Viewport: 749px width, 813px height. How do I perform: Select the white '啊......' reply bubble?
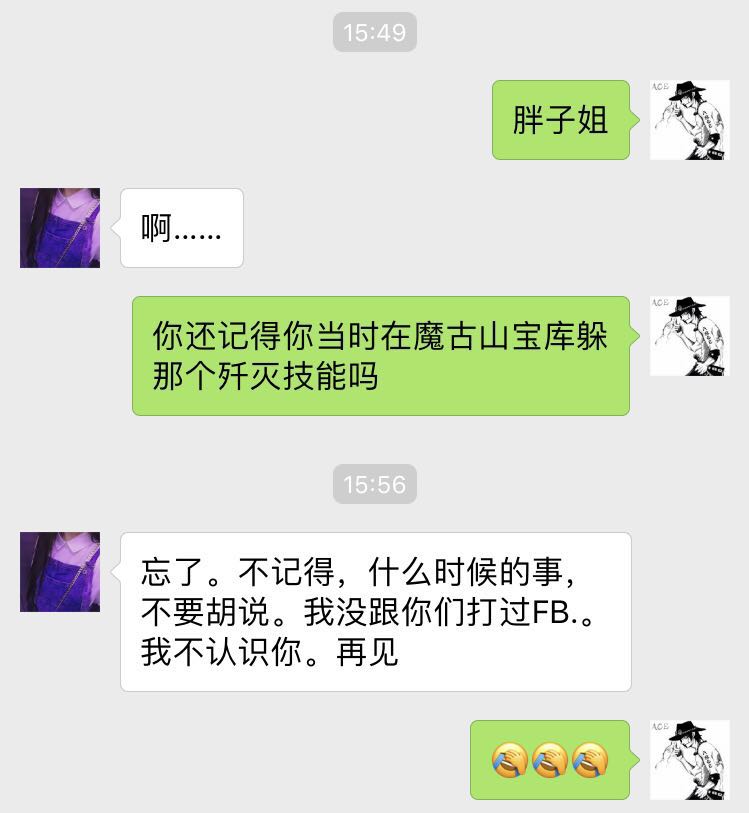(x=182, y=228)
